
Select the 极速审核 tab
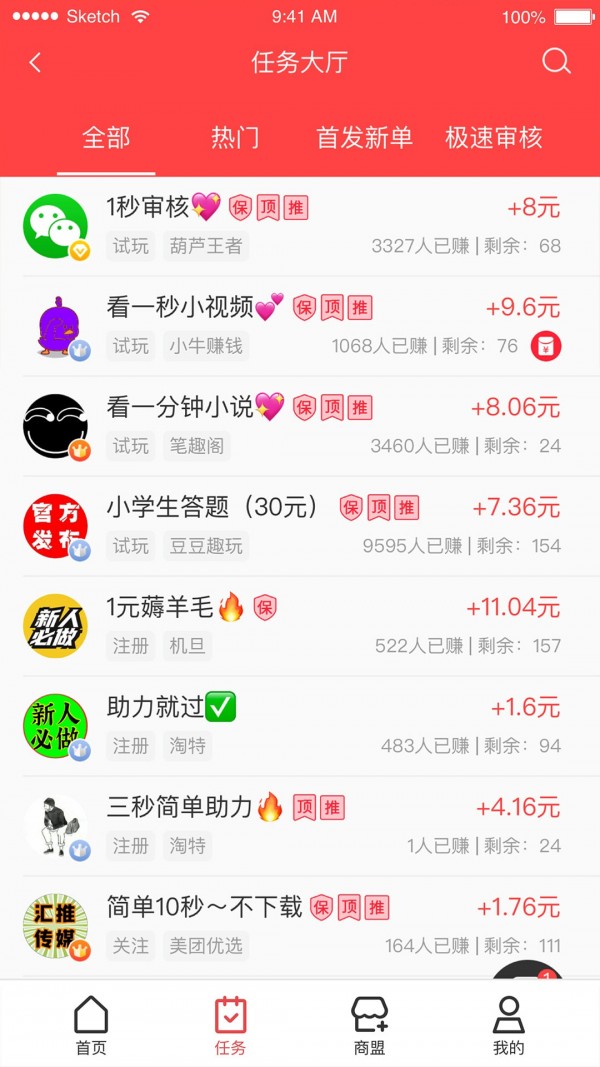(494, 137)
